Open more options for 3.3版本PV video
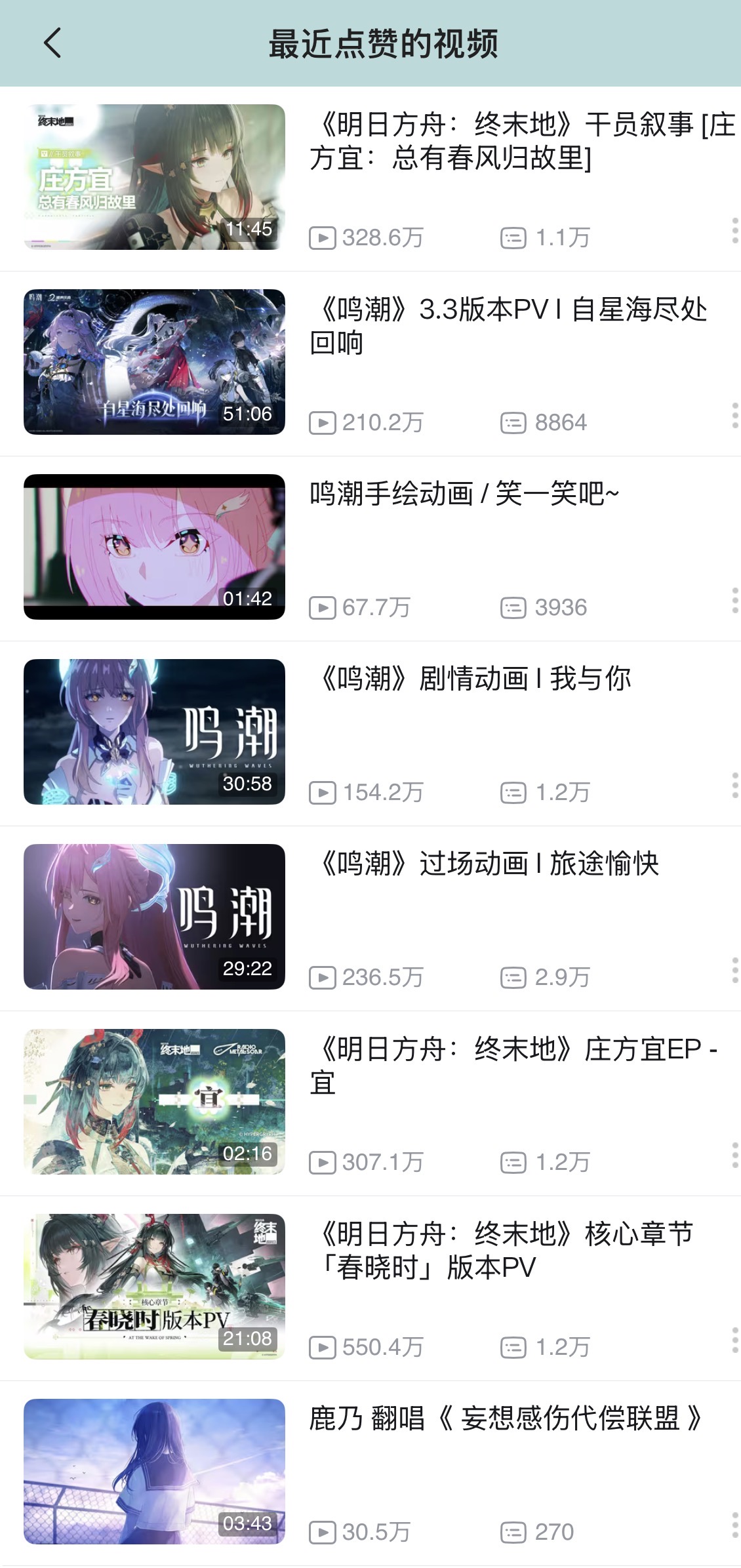This screenshot has height=1568, width=741. 734,416
